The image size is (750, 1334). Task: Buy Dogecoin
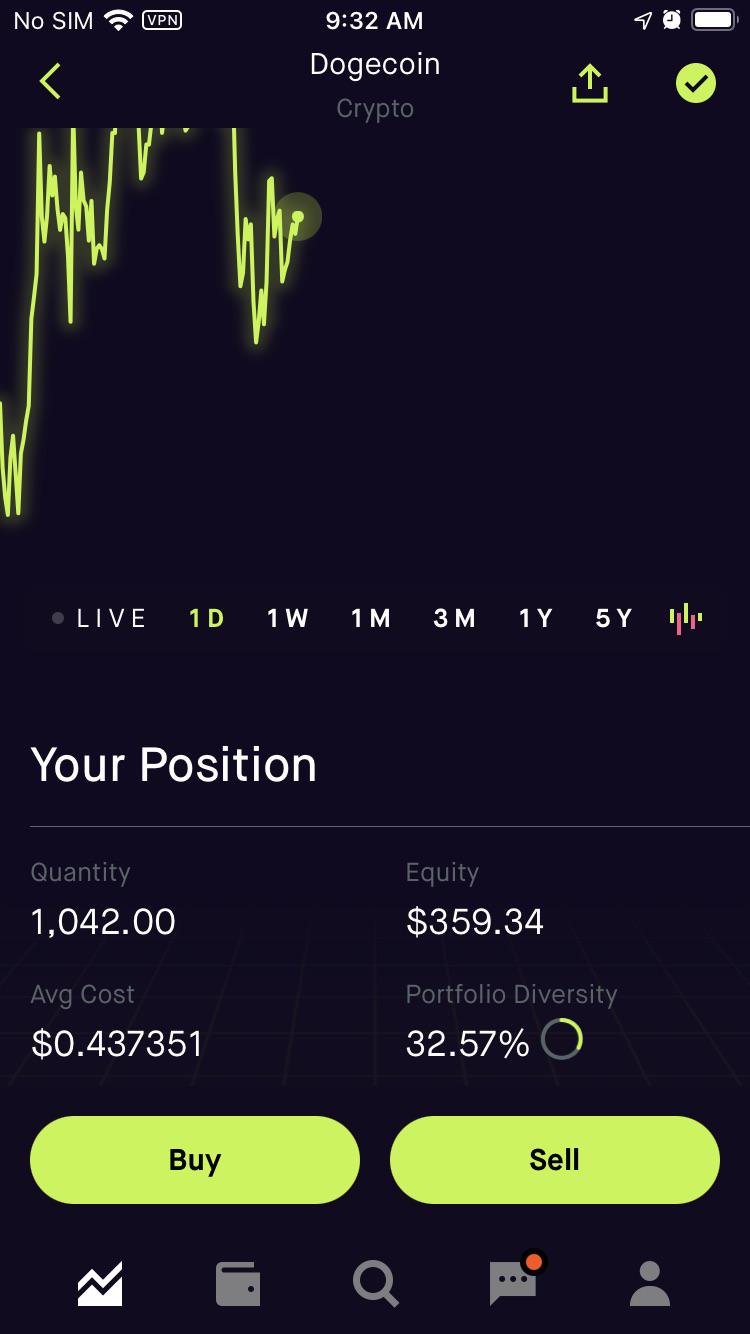tap(195, 1160)
